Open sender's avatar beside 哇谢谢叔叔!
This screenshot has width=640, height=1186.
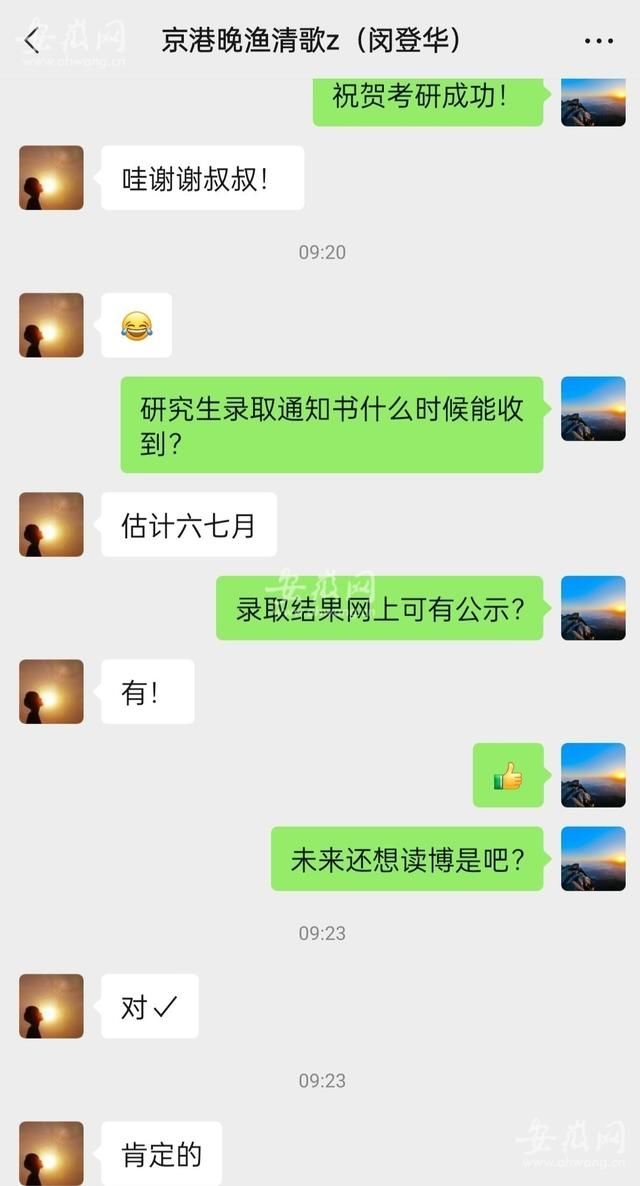click(x=51, y=178)
